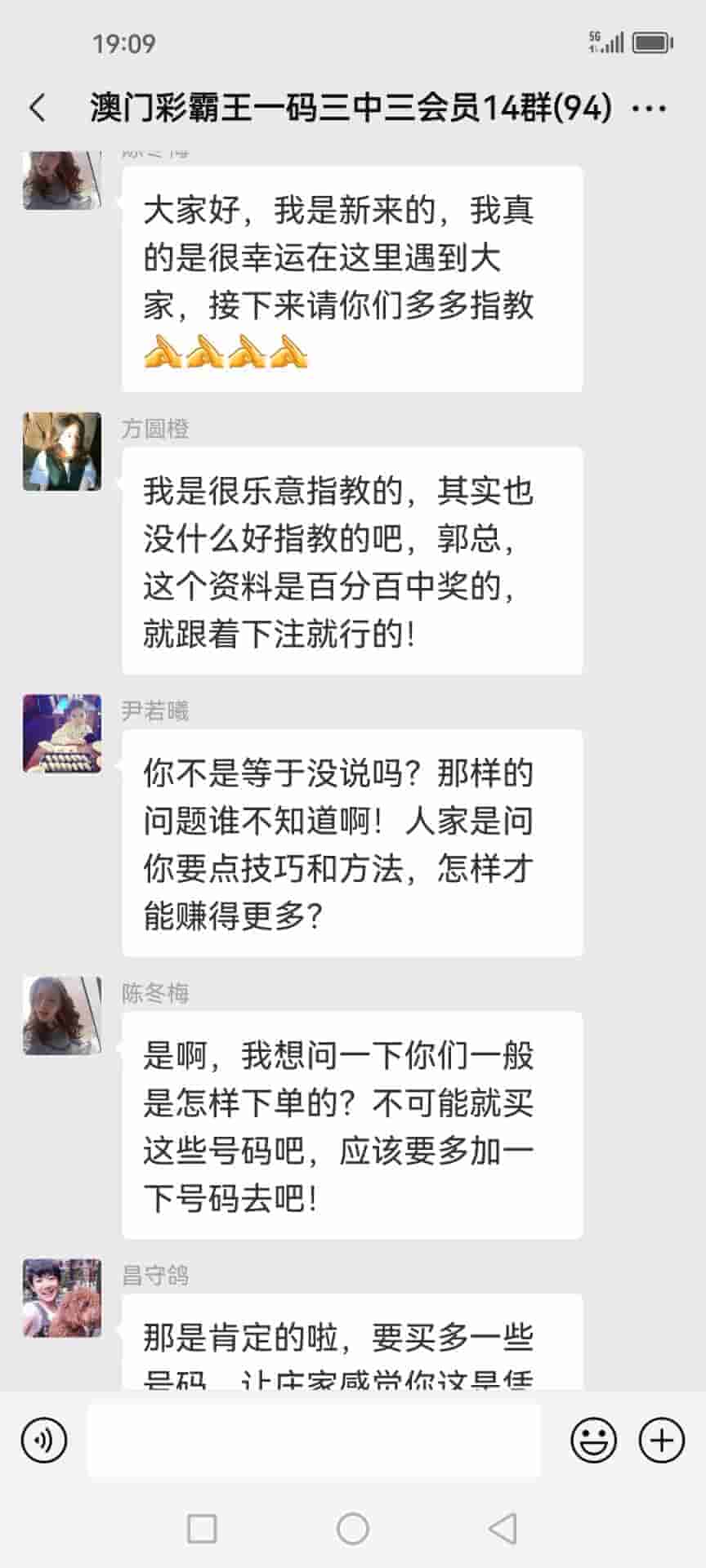Open recent apps from navigation bar
The image size is (706, 1568).
click(x=202, y=1528)
